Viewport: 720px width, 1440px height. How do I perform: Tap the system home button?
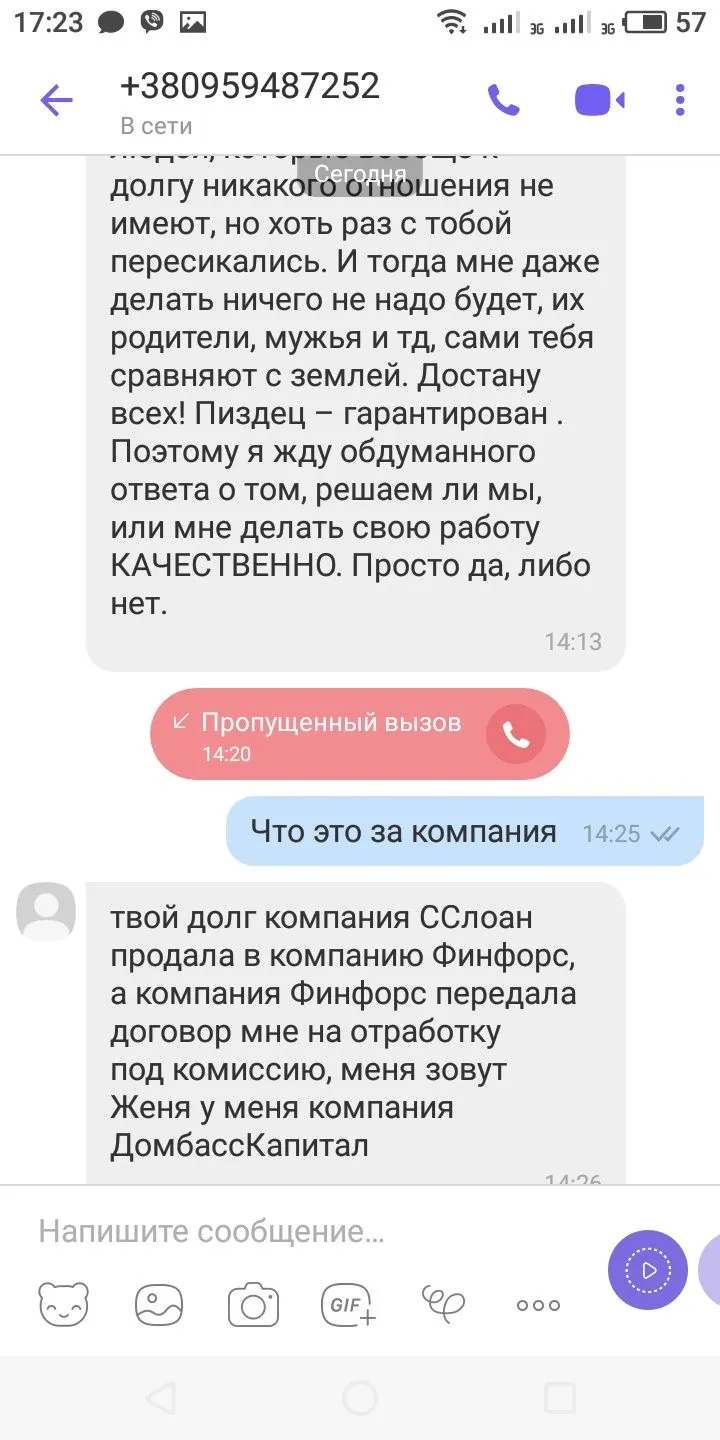click(x=360, y=1397)
